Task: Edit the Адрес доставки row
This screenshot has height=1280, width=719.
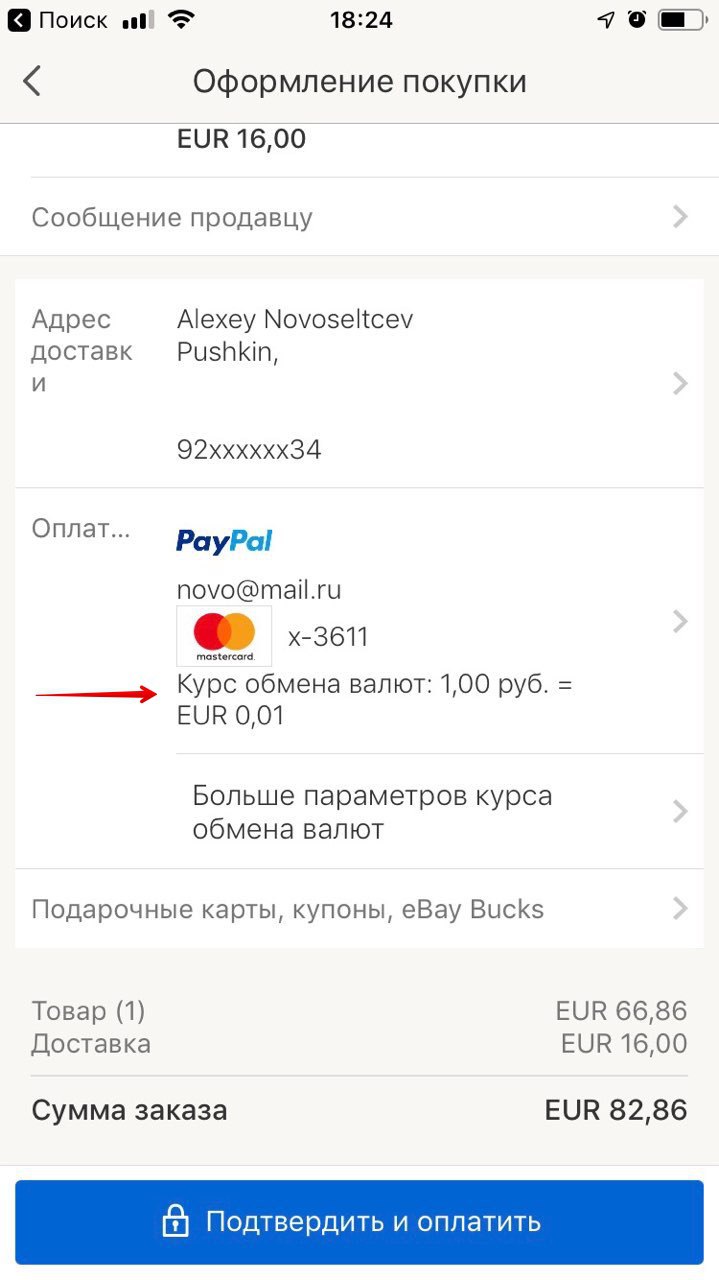Action: pyautogui.click(x=360, y=384)
